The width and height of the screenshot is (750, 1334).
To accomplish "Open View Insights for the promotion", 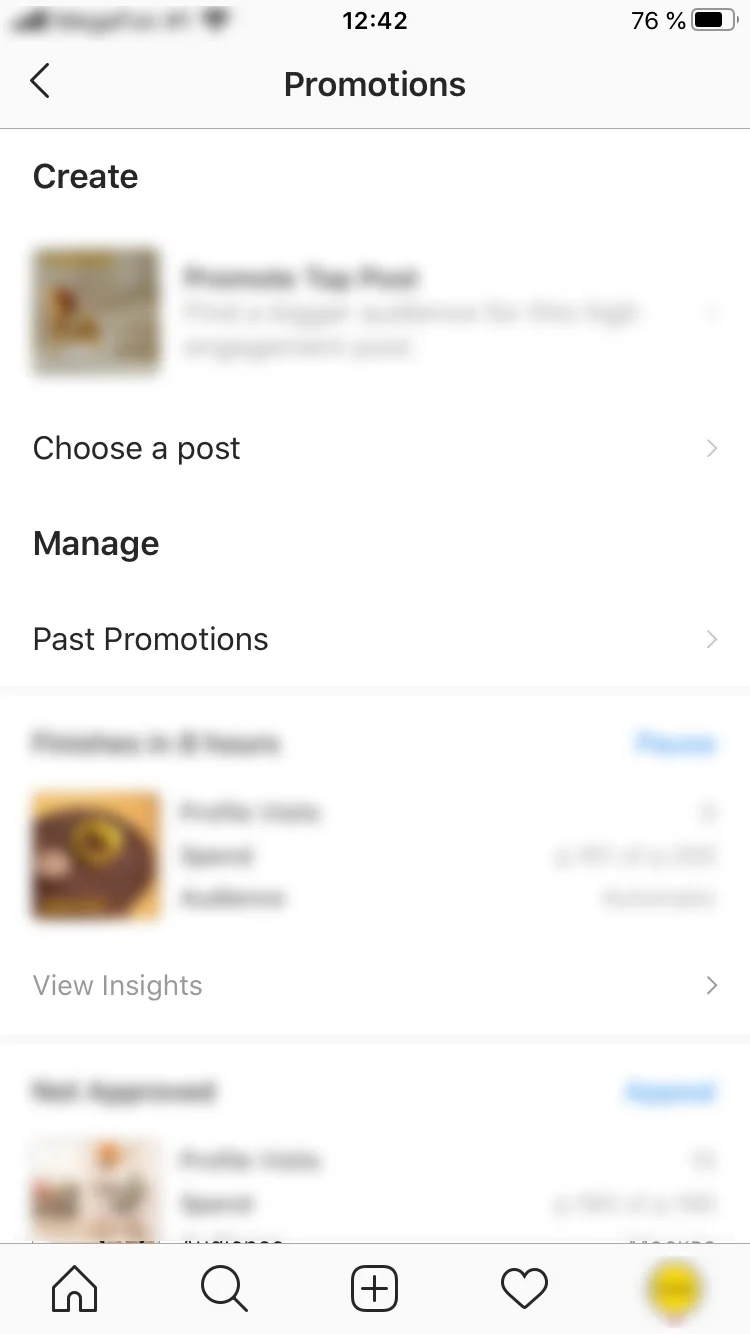I will coord(375,986).
